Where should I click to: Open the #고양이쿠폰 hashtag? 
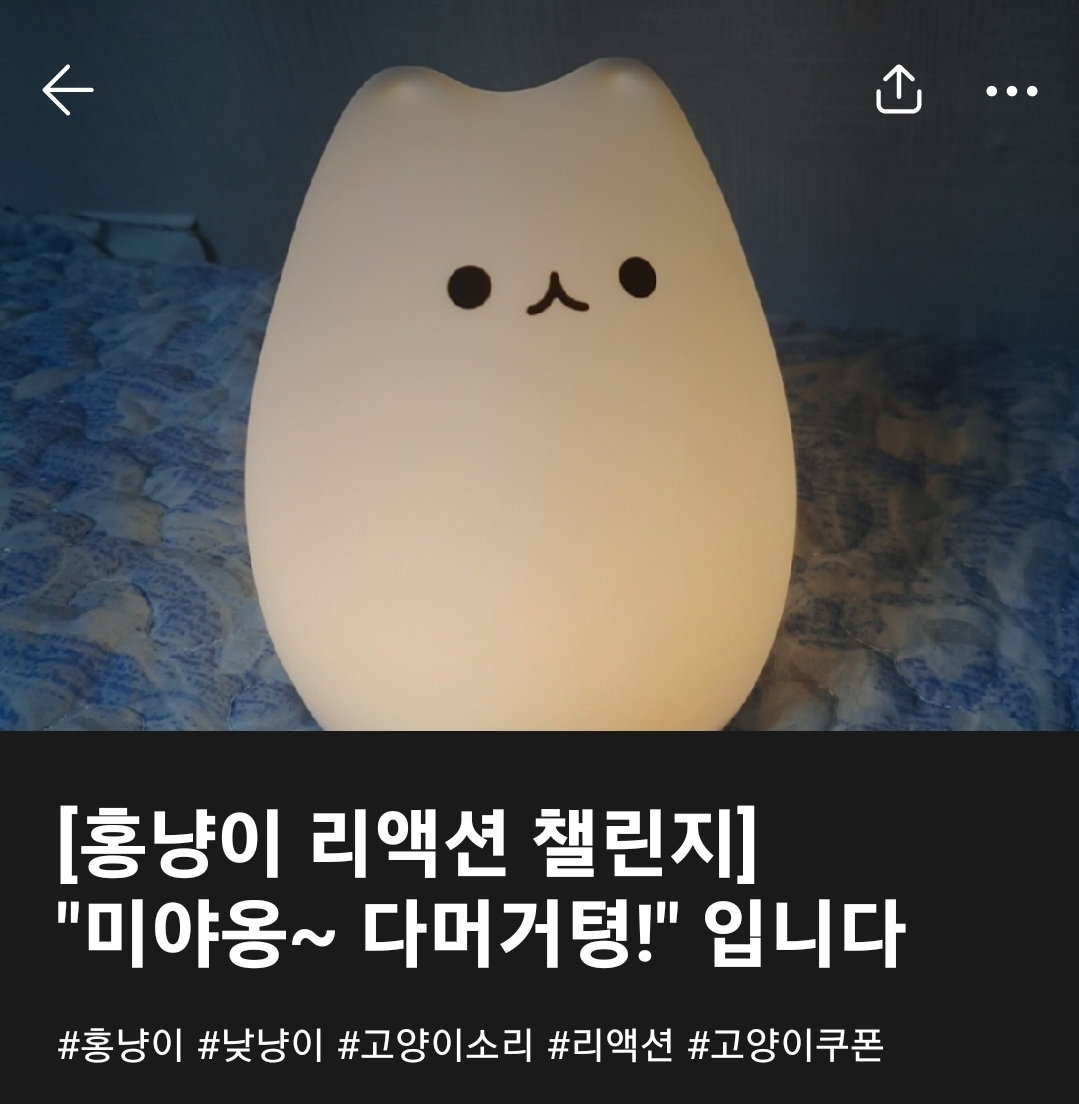click(x=785, y=1047)
